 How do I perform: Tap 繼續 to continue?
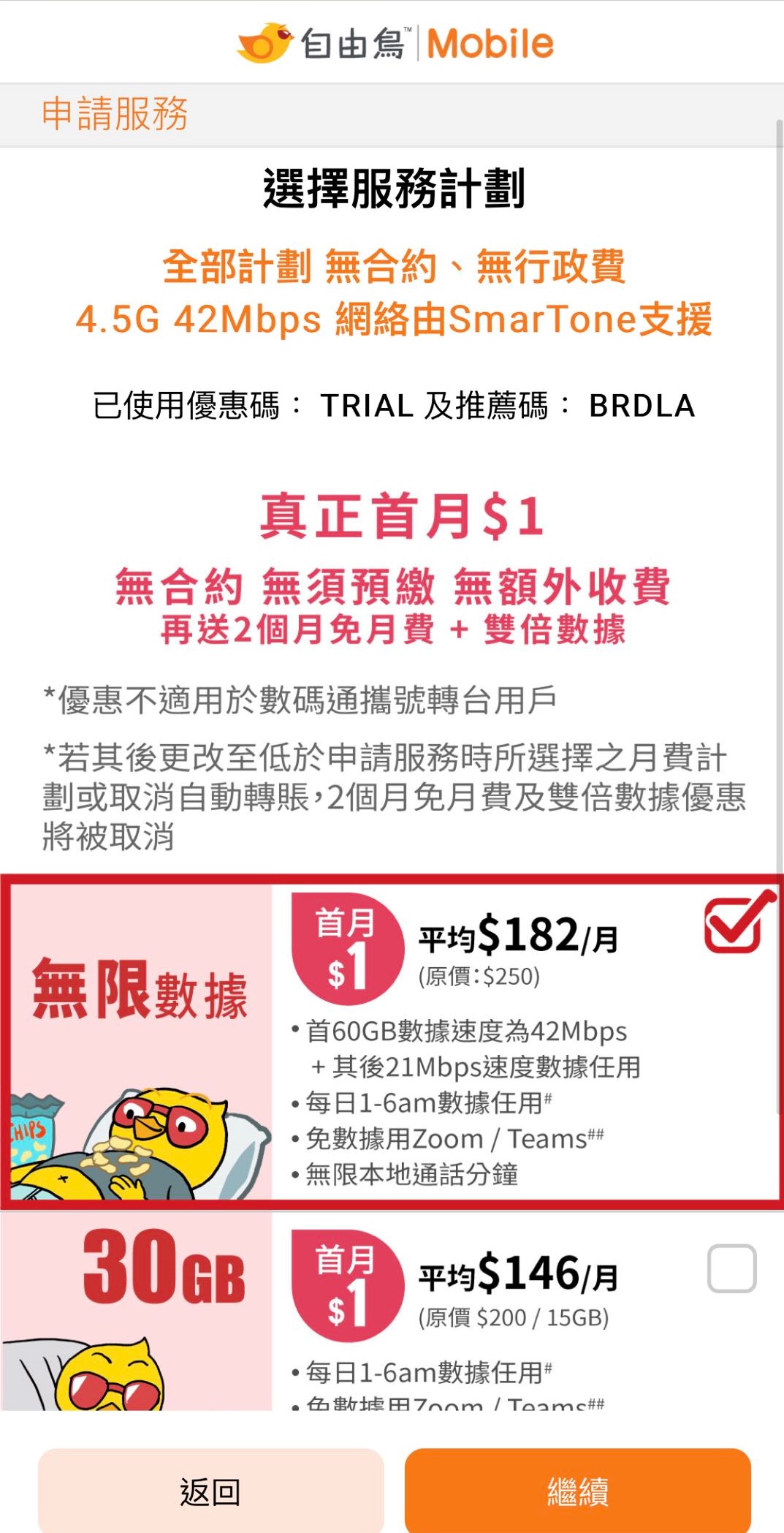coord(577,1491)
